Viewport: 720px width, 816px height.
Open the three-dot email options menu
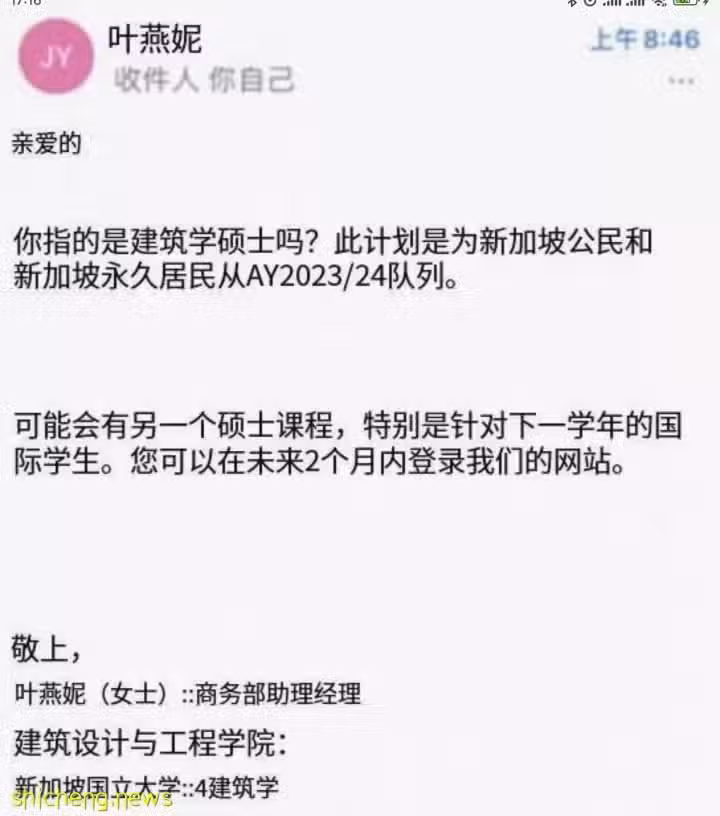point(681,82)
